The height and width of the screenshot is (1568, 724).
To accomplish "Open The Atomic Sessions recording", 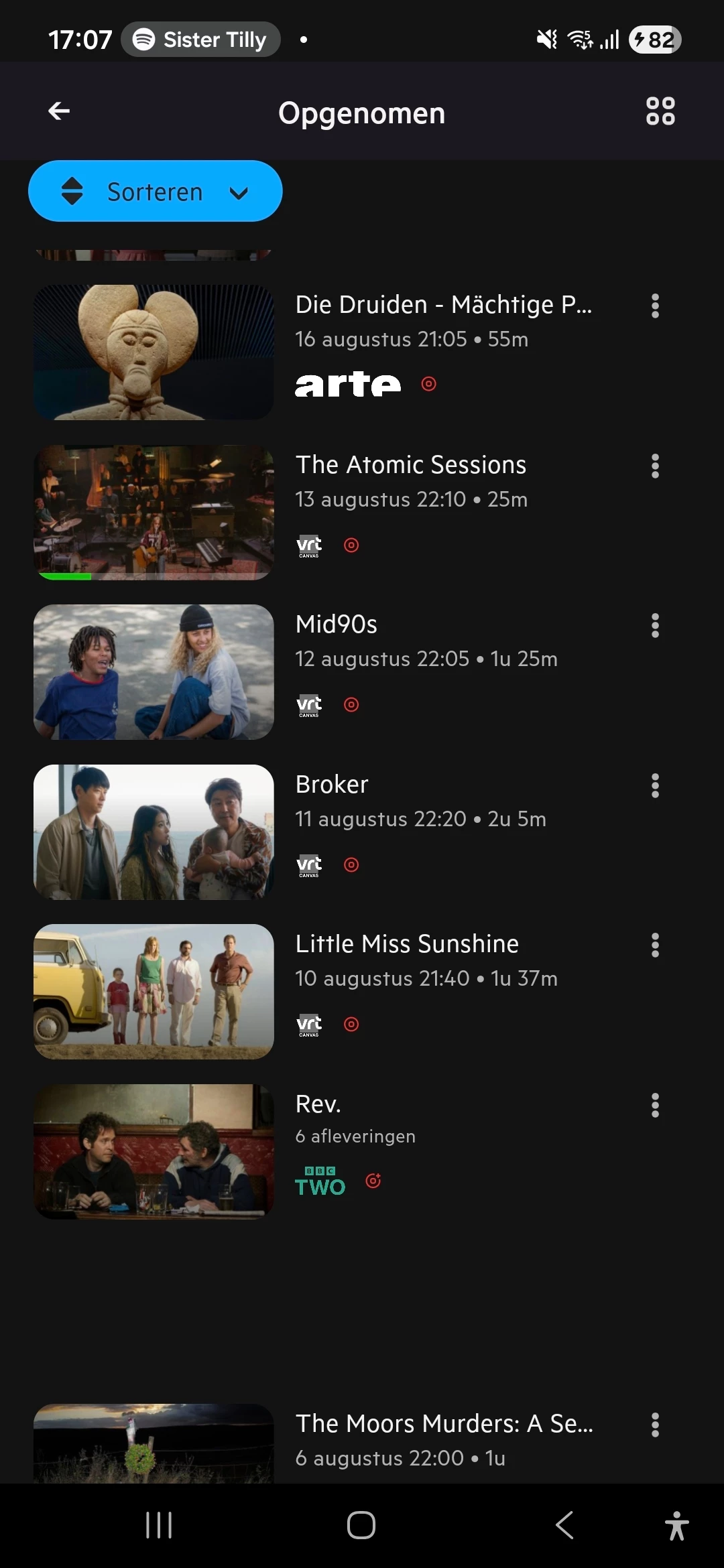I will (154, 513).
